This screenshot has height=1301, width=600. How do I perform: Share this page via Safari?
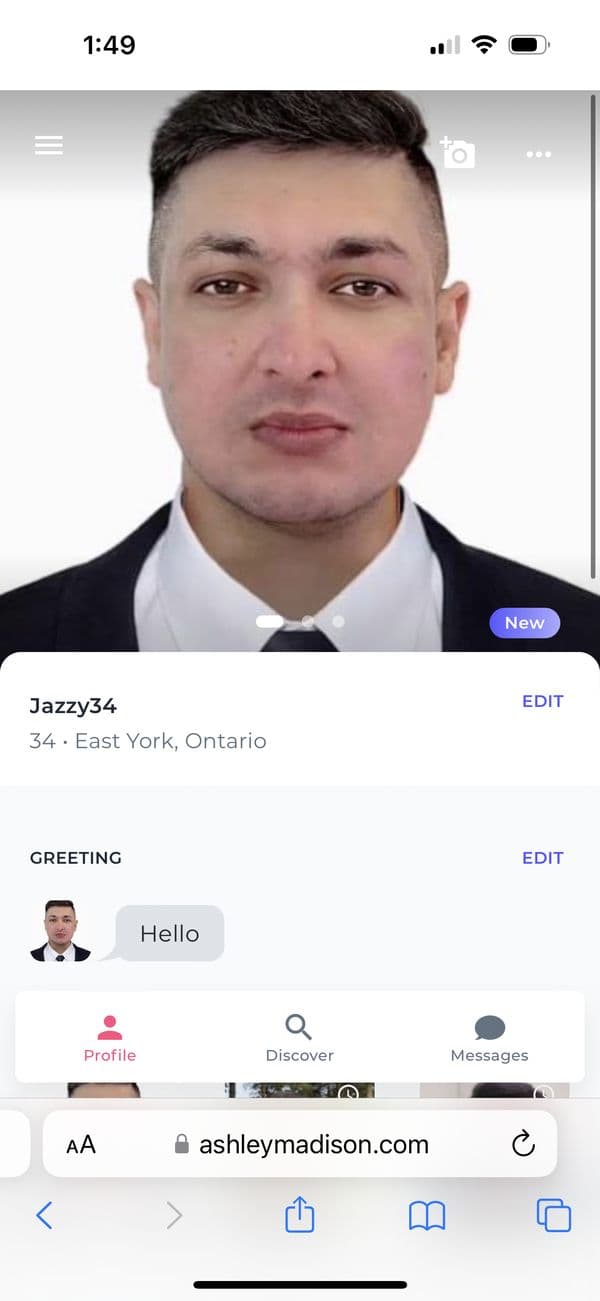pyautogui.click(x=300, y=1215)
